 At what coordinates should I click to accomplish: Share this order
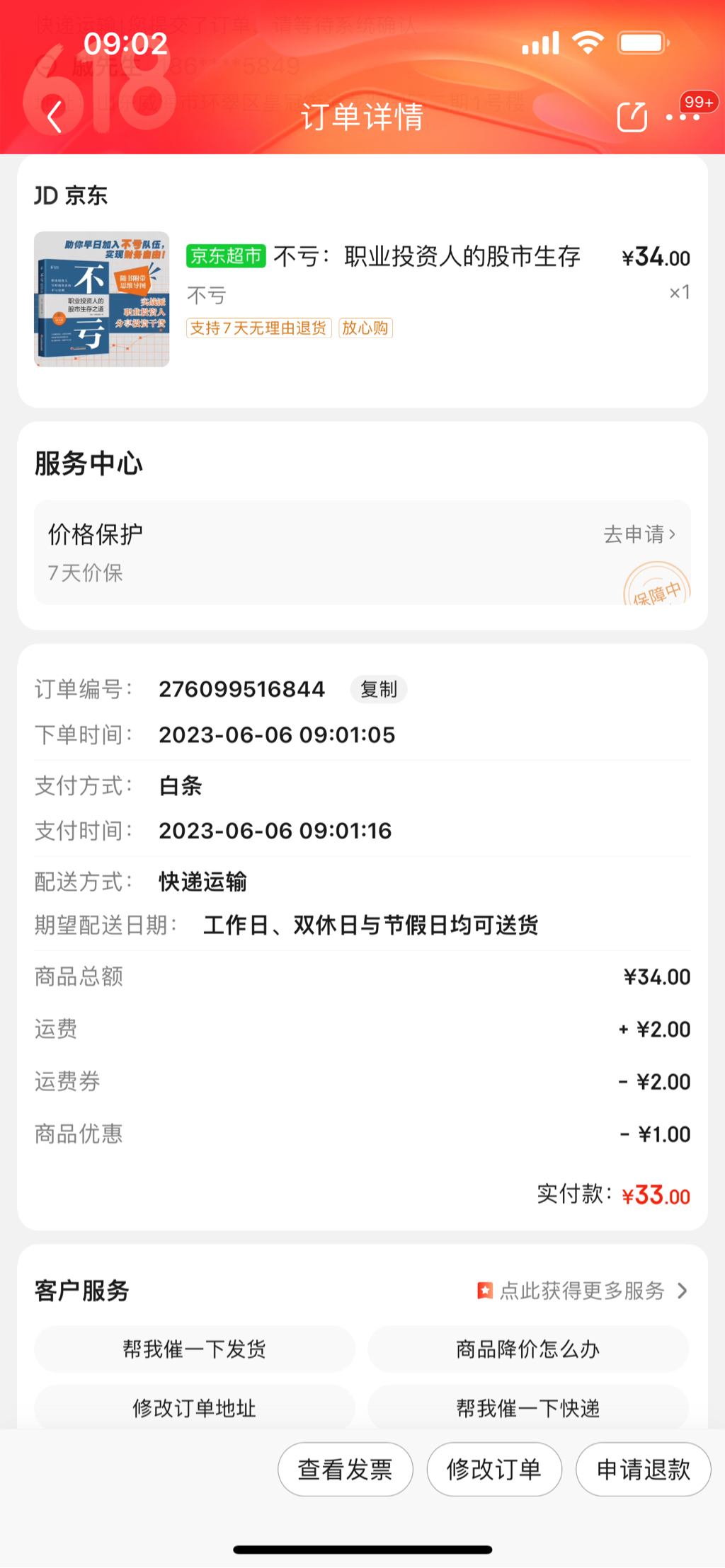pyautogui.click(x=632, y=117)
